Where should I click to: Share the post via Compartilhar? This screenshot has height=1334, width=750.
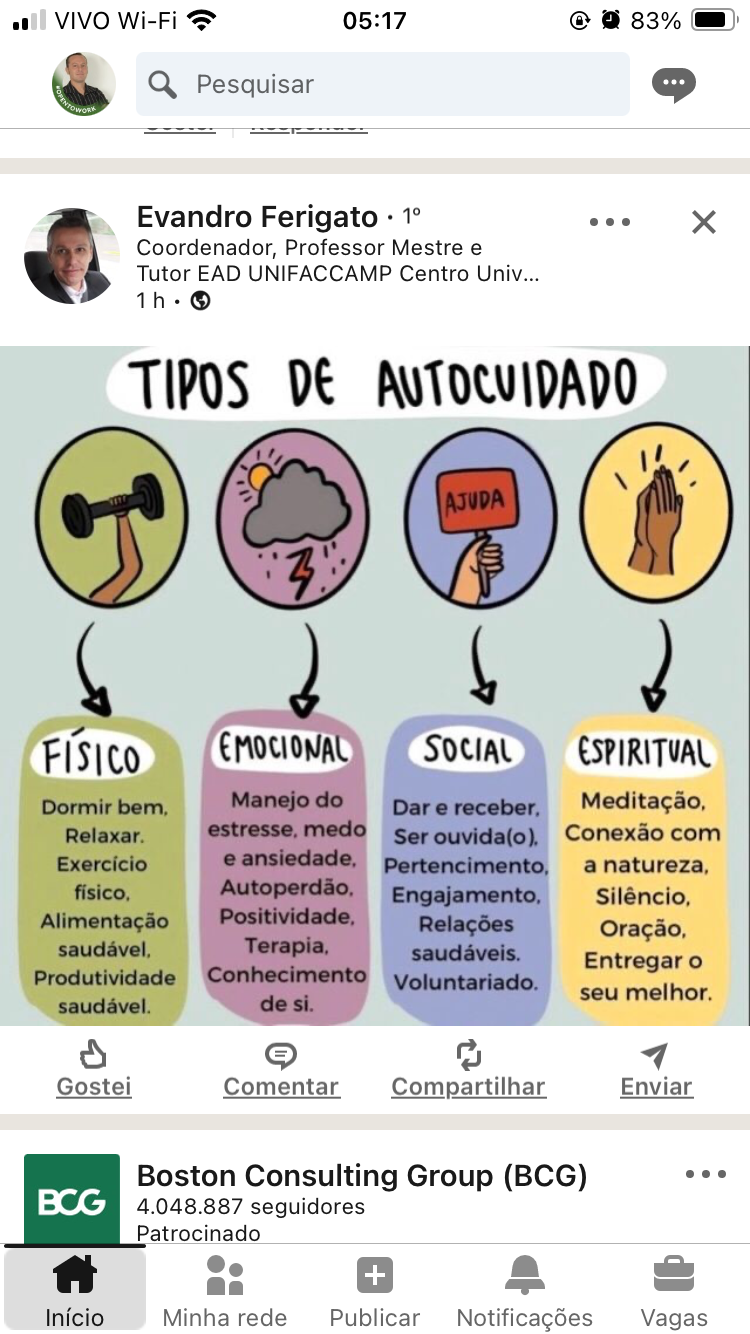point(468,1070)
